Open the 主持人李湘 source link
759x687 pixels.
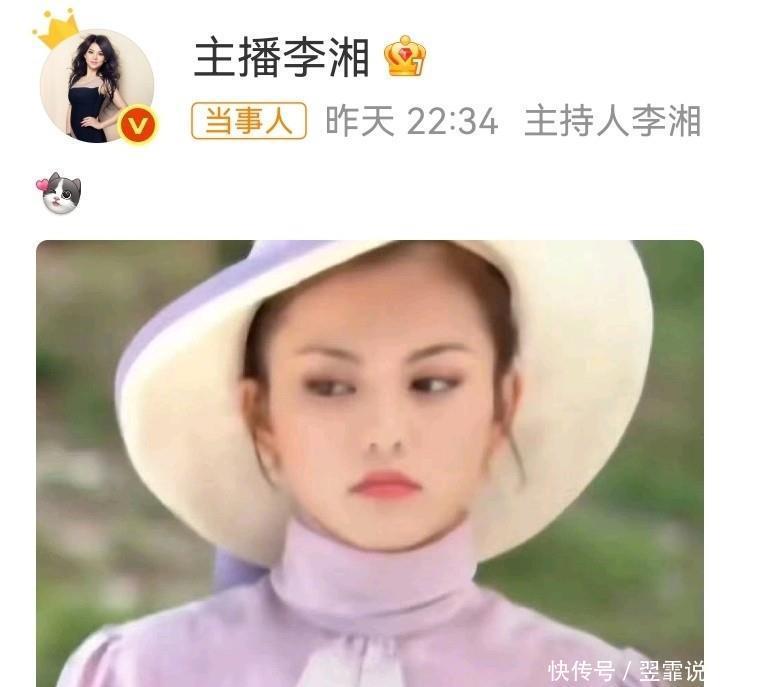pos(612,122)
